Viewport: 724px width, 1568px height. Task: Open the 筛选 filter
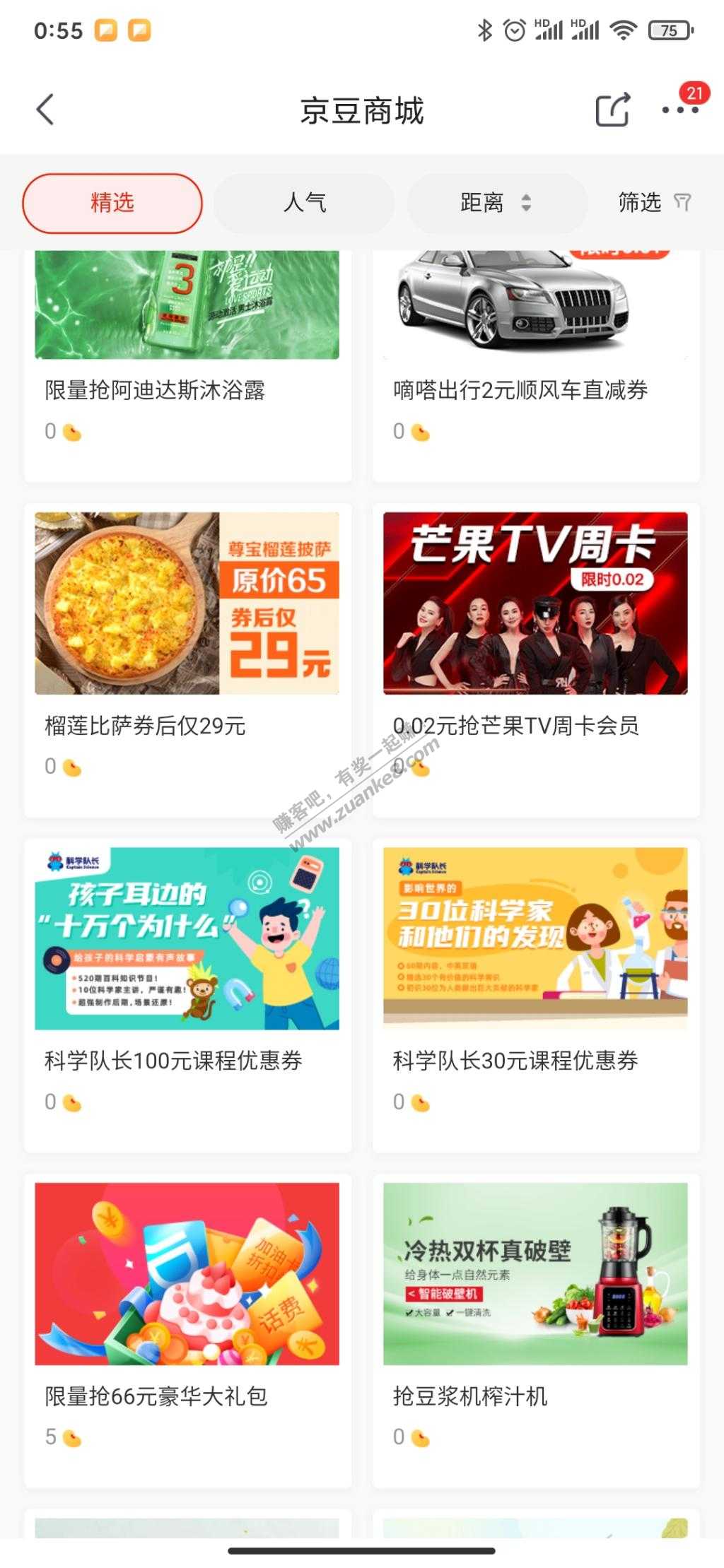point(653,203)
